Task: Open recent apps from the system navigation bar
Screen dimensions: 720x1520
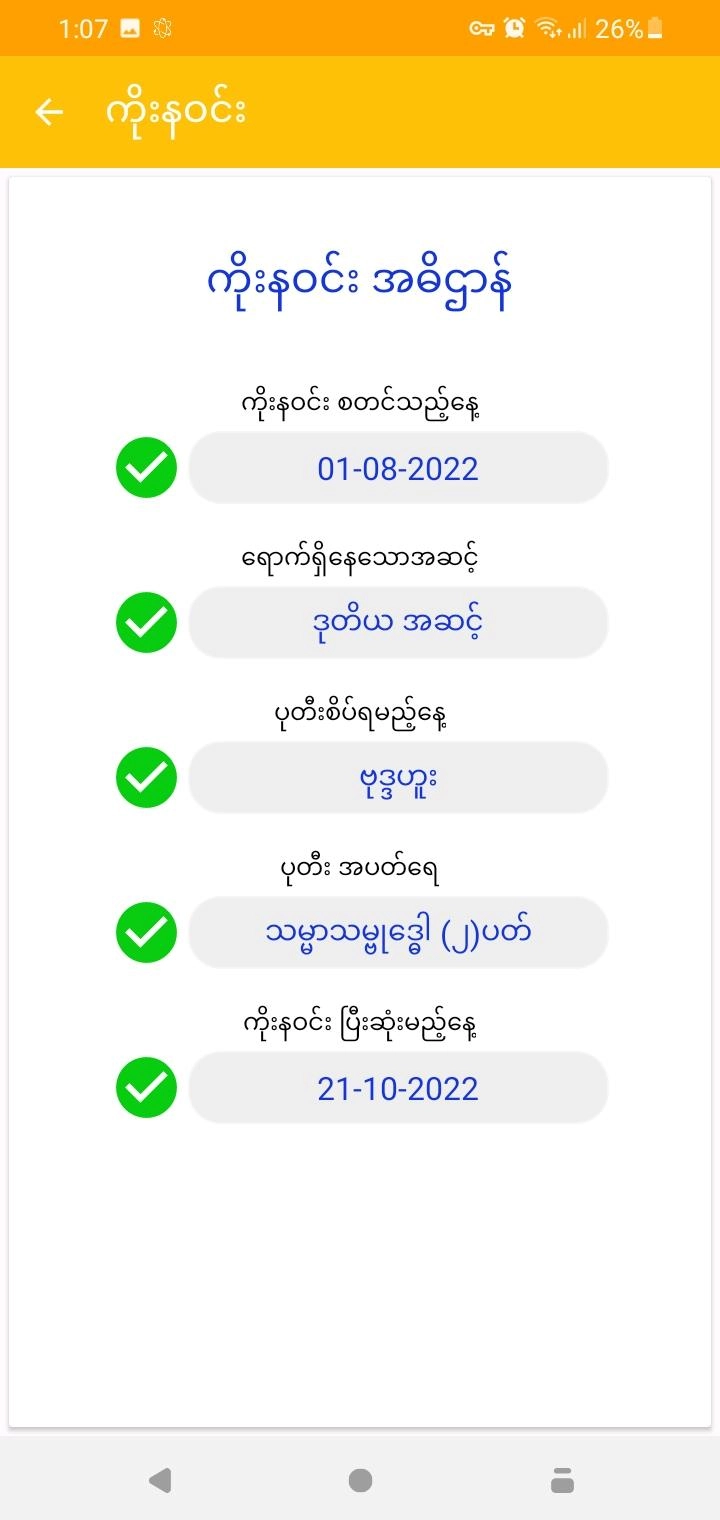Action: point(562,1480)
